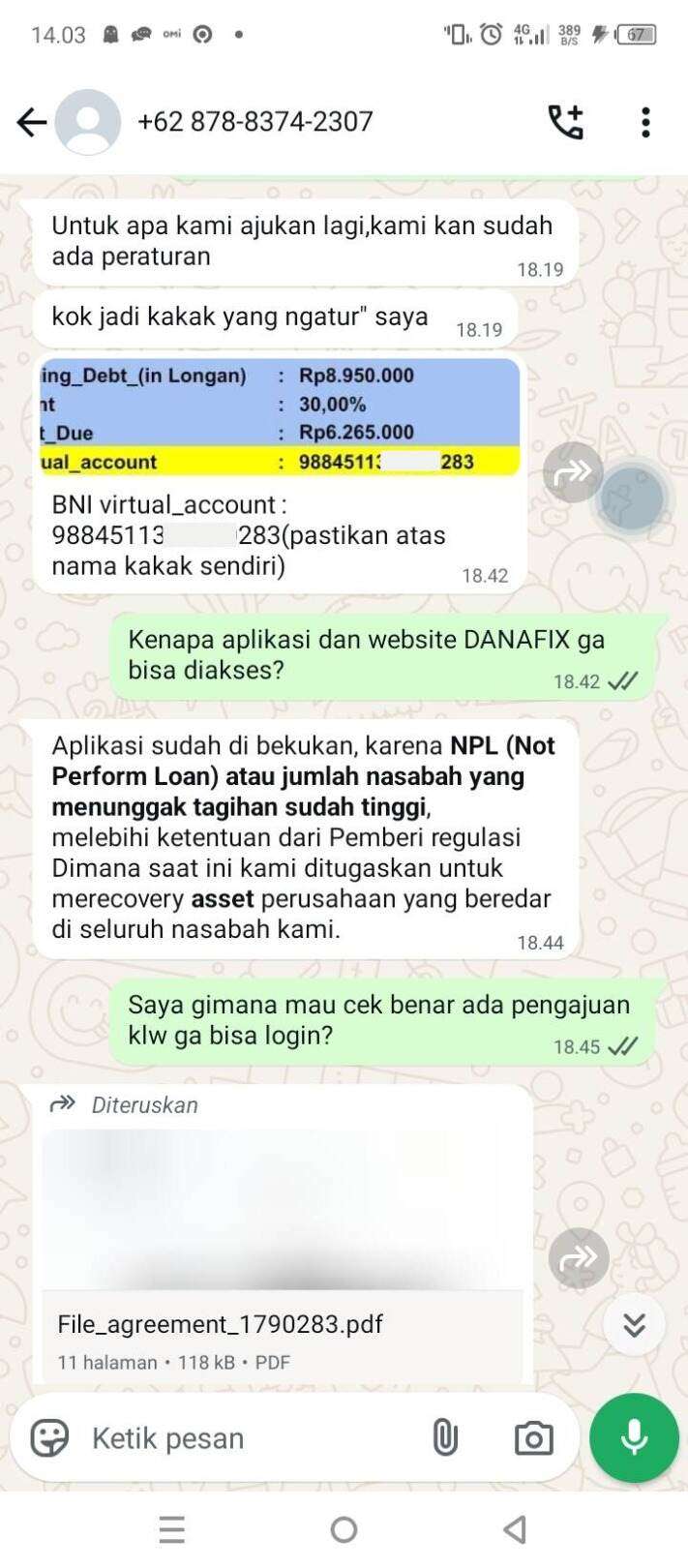The width and height of the screenshot is (688, 1568).
Task: Open the emoji and sticker picker
Action: click(49, 1438)
